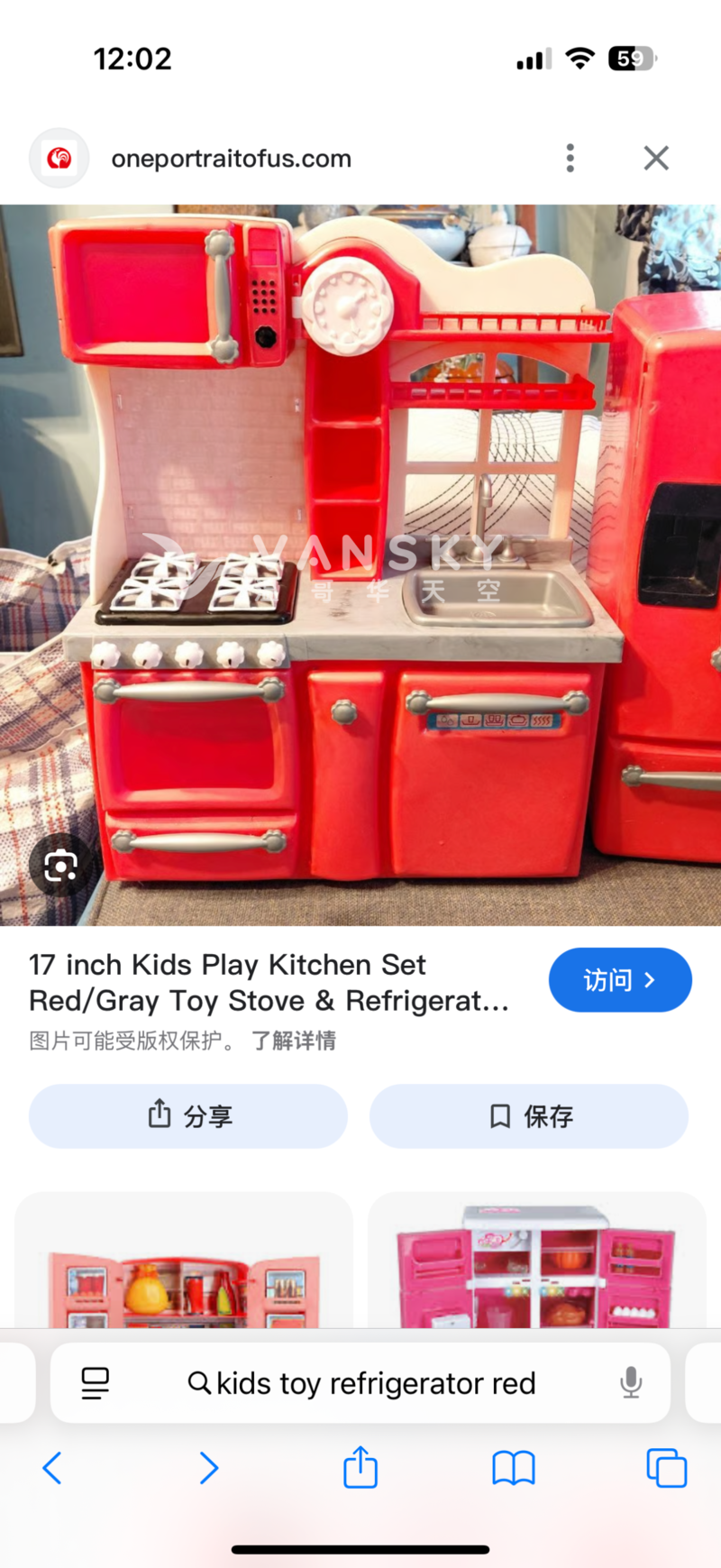The image size is (721, 1568).
Task: Open the three-dot overflow menu
Action: [x=570, y=158]
